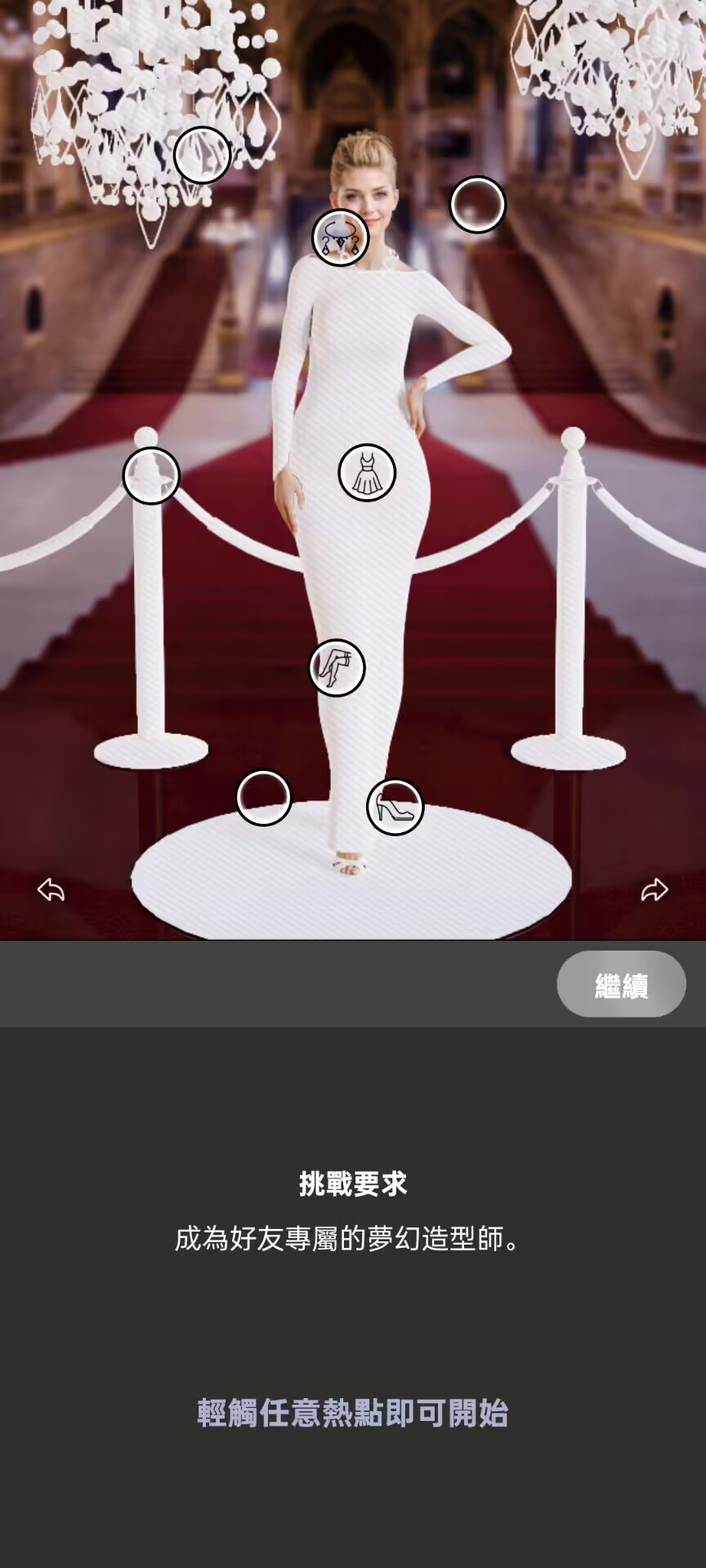Choose the high-heel shoes hotspot
706x1568 pixels.
395,807
